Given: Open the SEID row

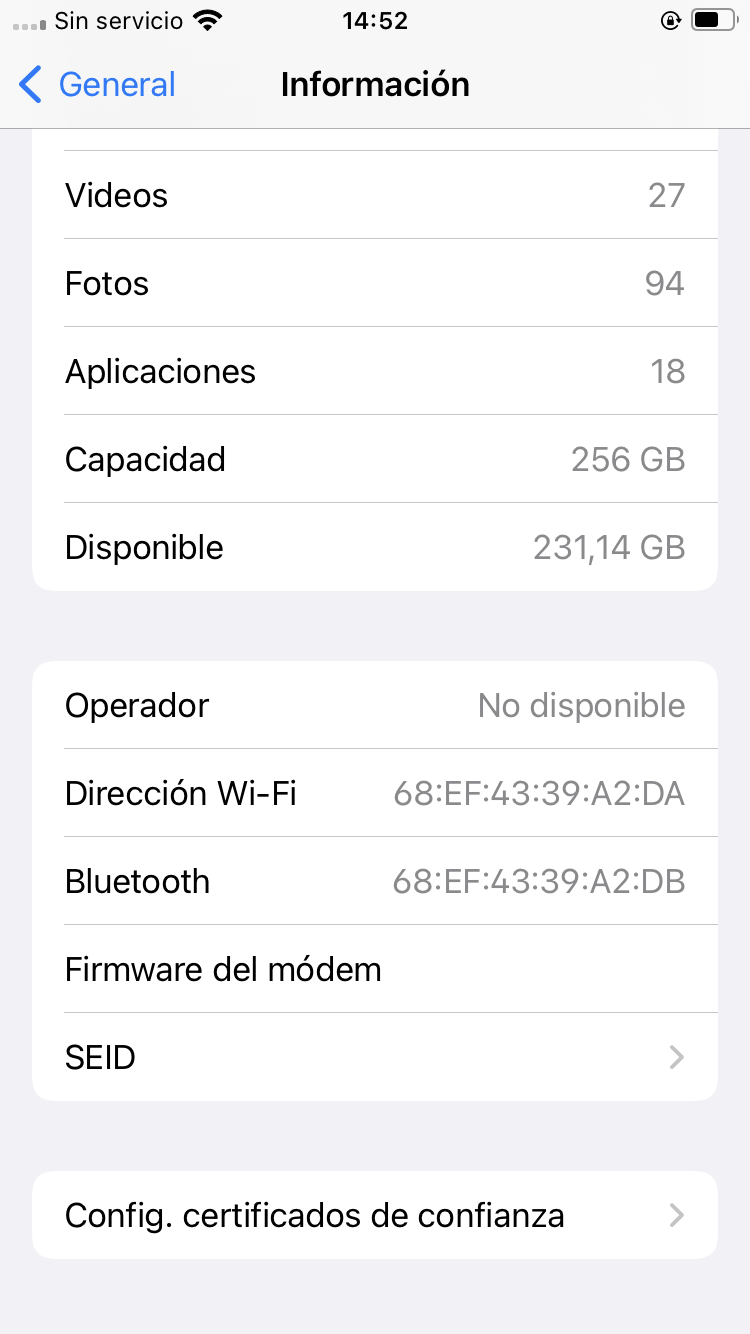Looking at the screenshot, I should [375, 1057].
